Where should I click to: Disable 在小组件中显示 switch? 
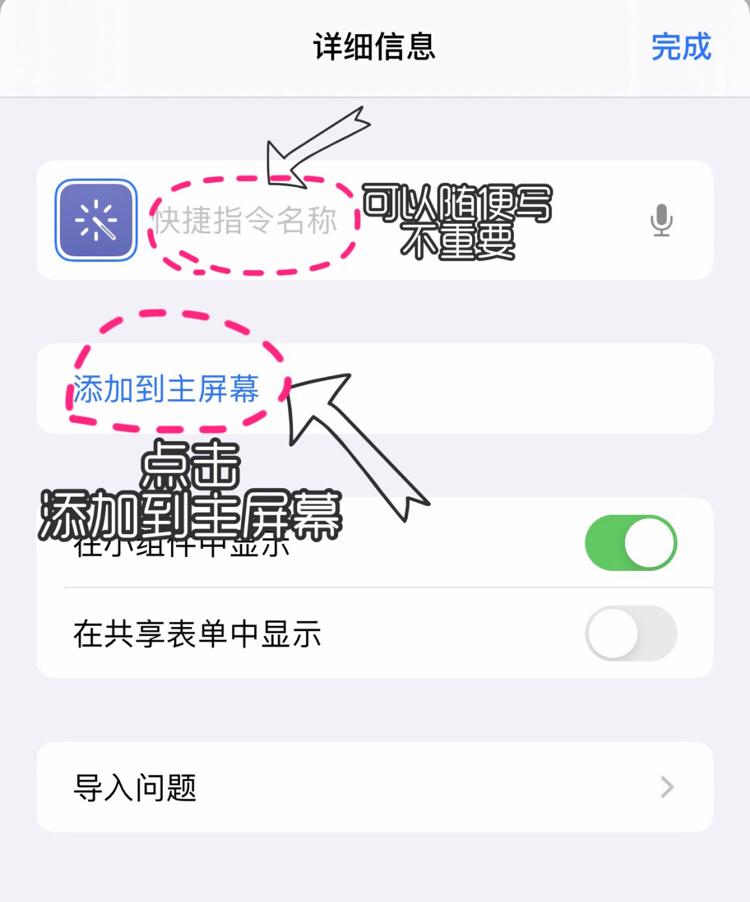point(630,543)
